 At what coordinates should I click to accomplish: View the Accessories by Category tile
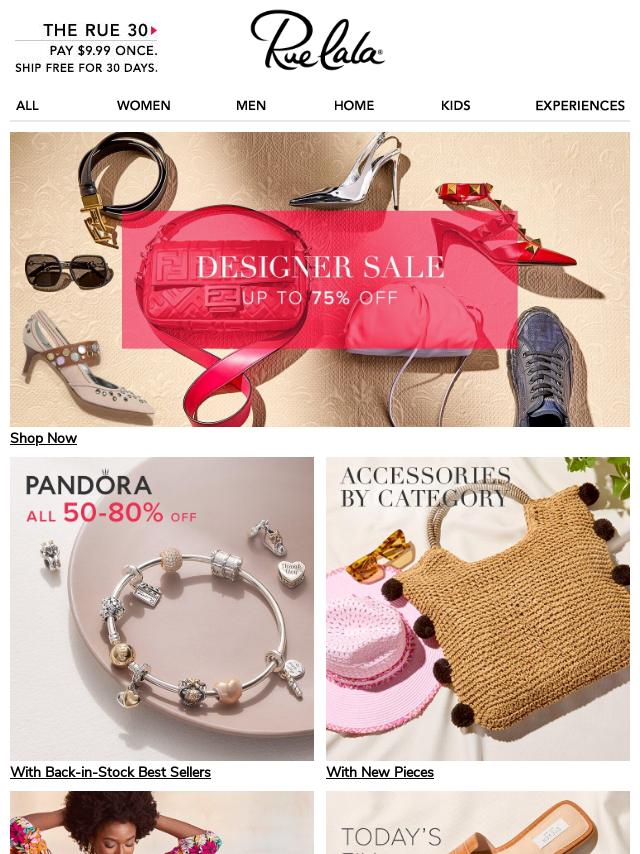[478, 608]
